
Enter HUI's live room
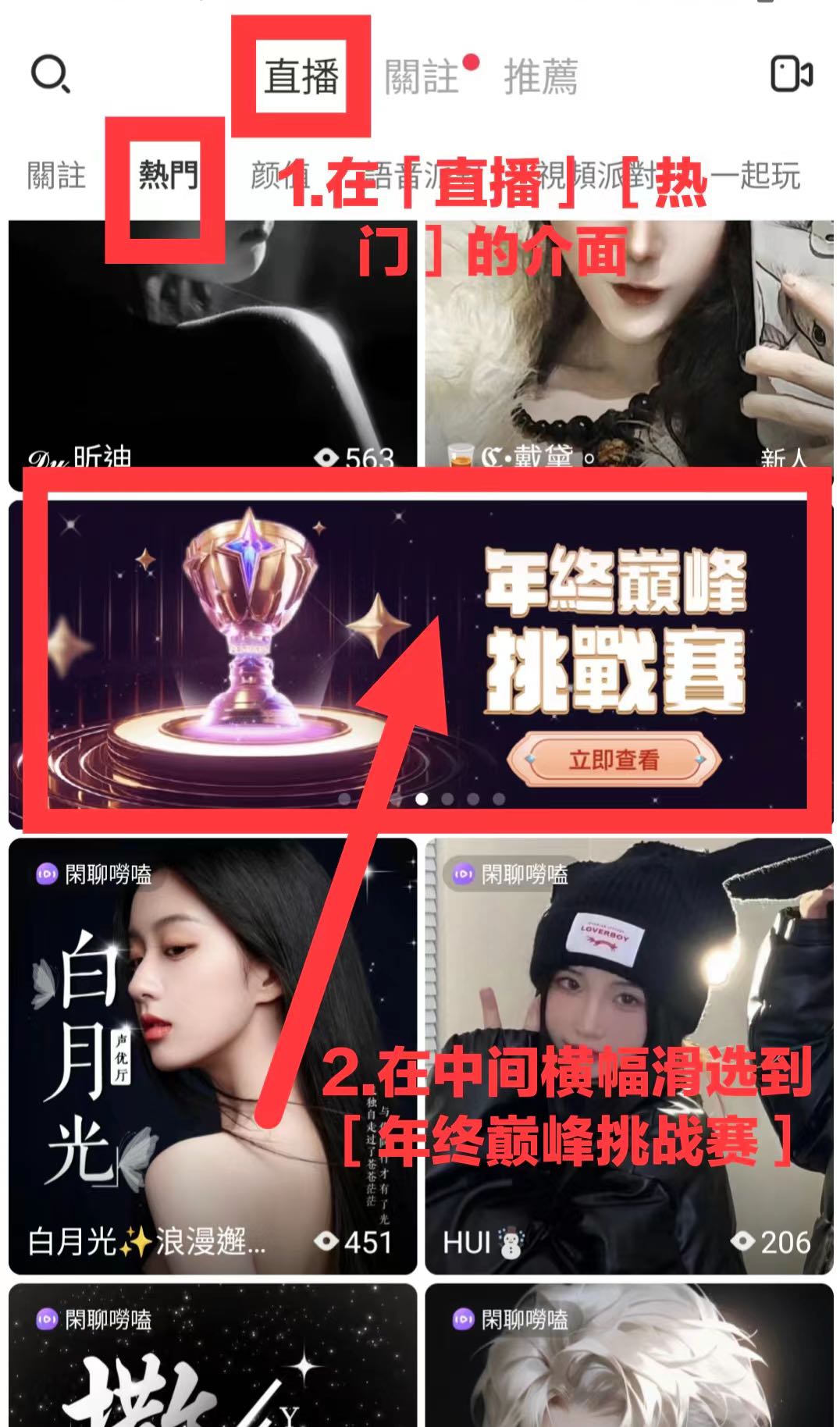629,1056
